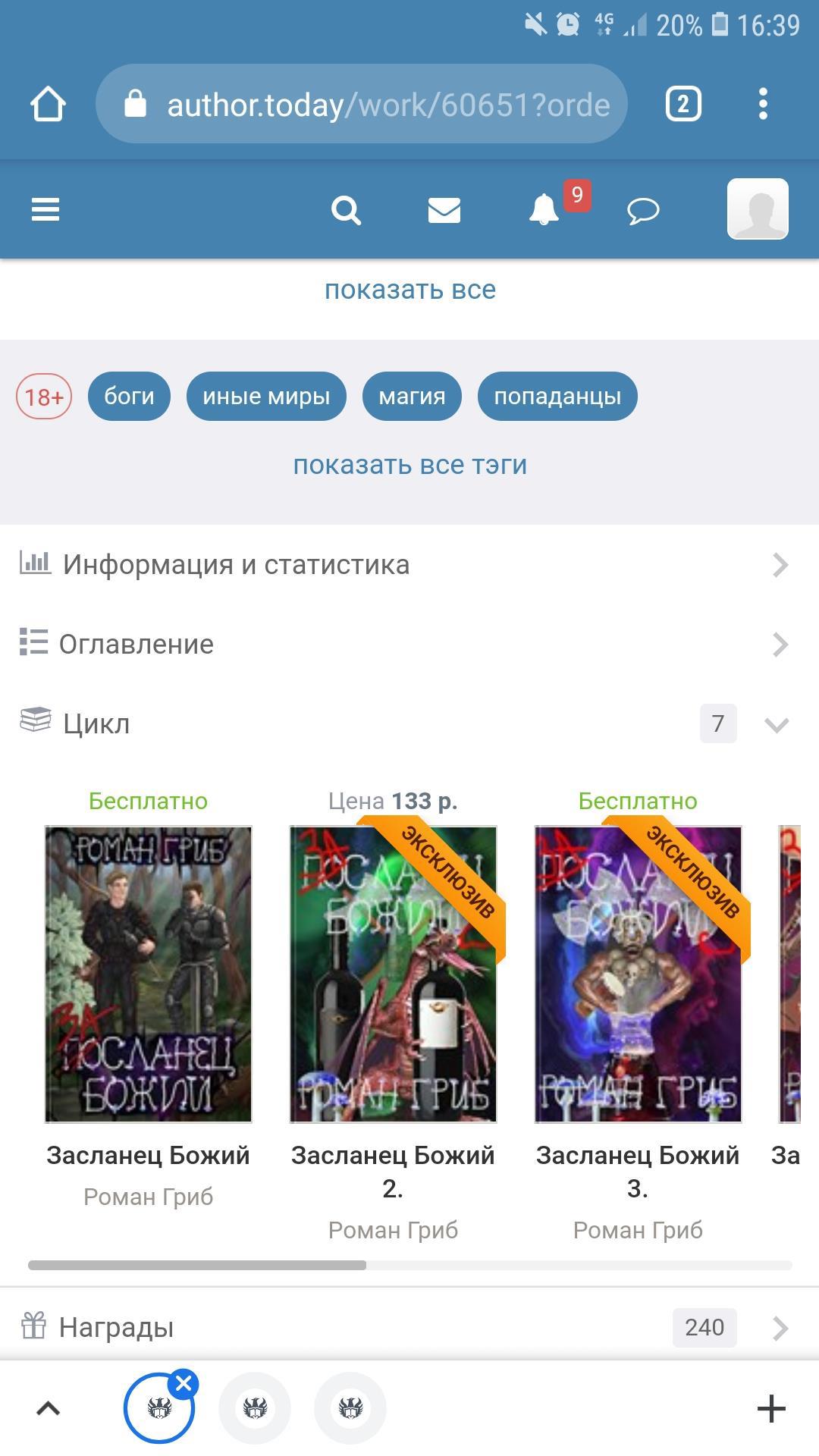
Task: Open the notifications bell
Action: (544, 210)
